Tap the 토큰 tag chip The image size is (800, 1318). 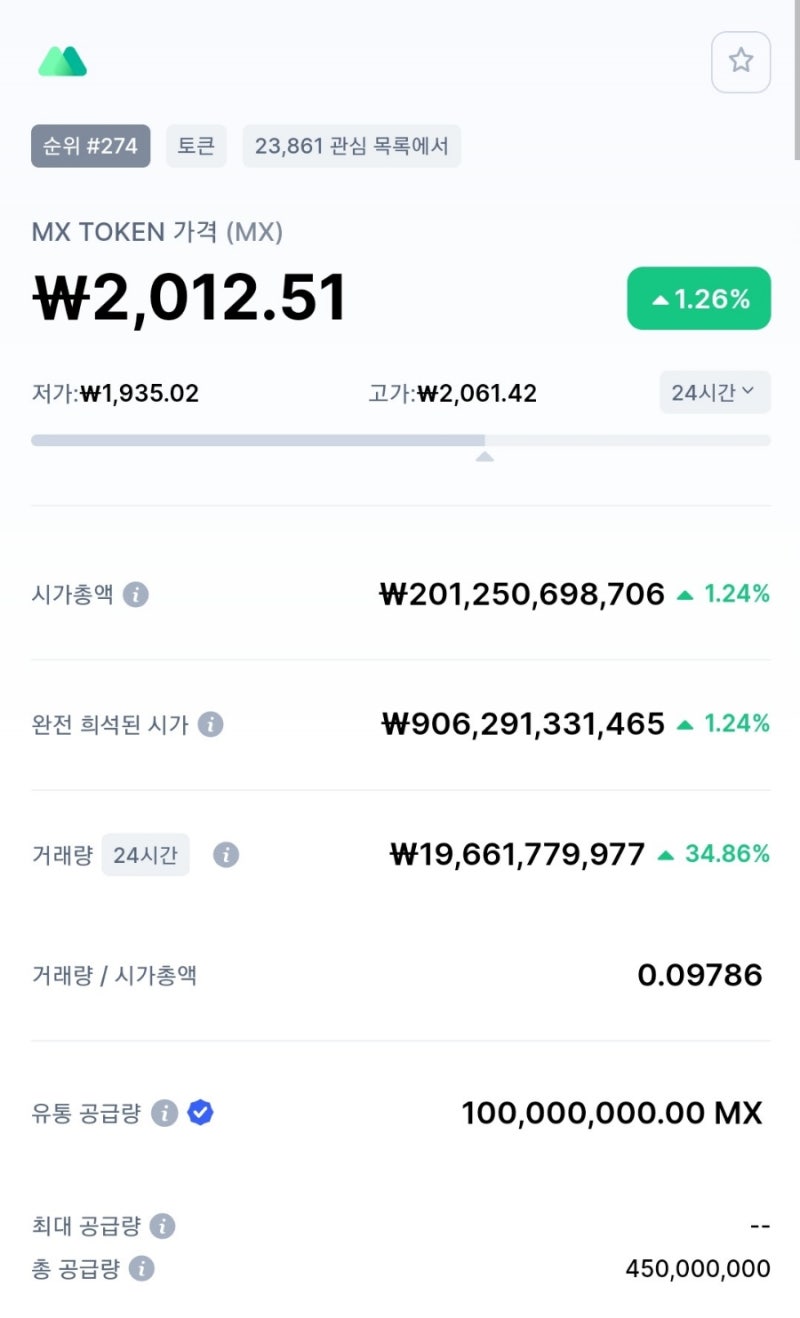196,146
